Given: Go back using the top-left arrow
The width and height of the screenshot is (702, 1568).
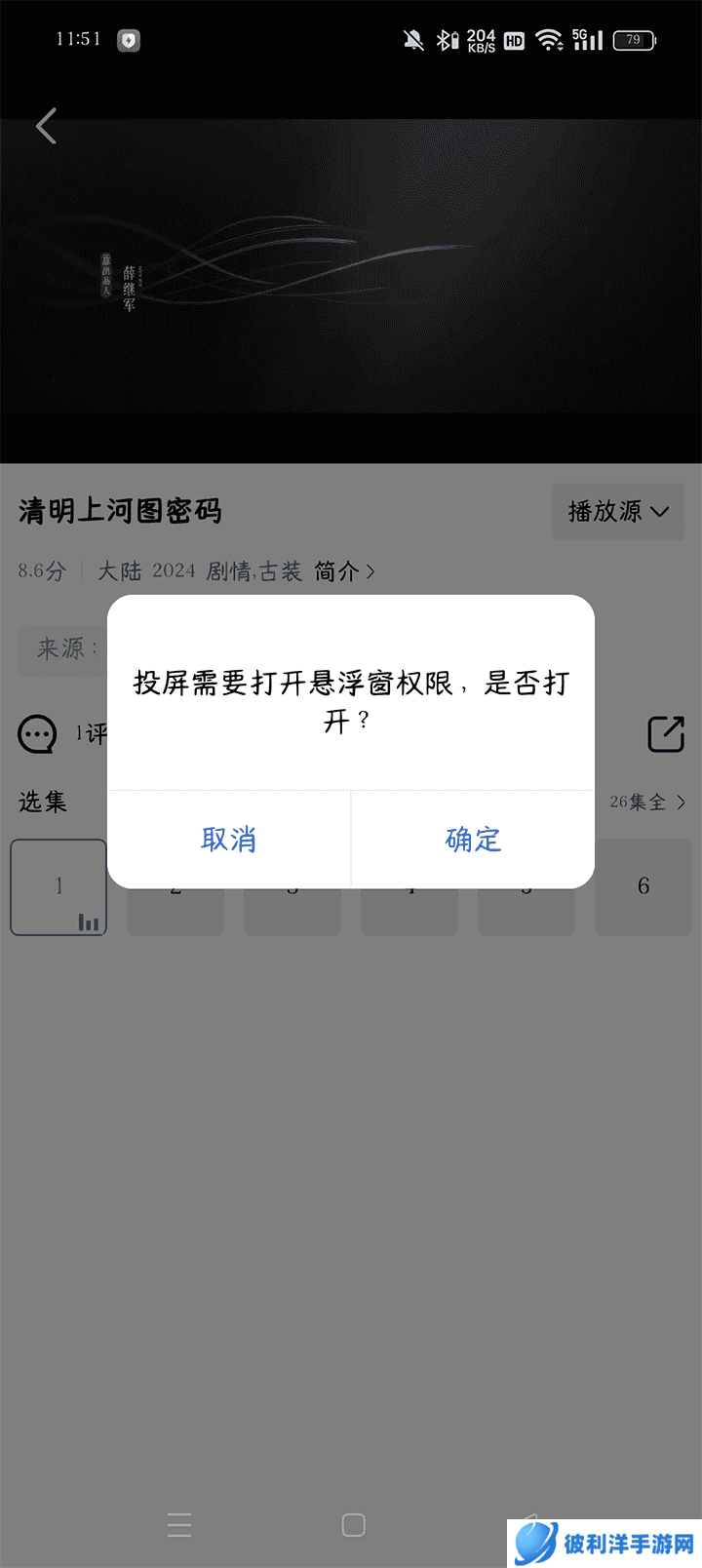Looking at the screenshot, I should pos(46,127).
